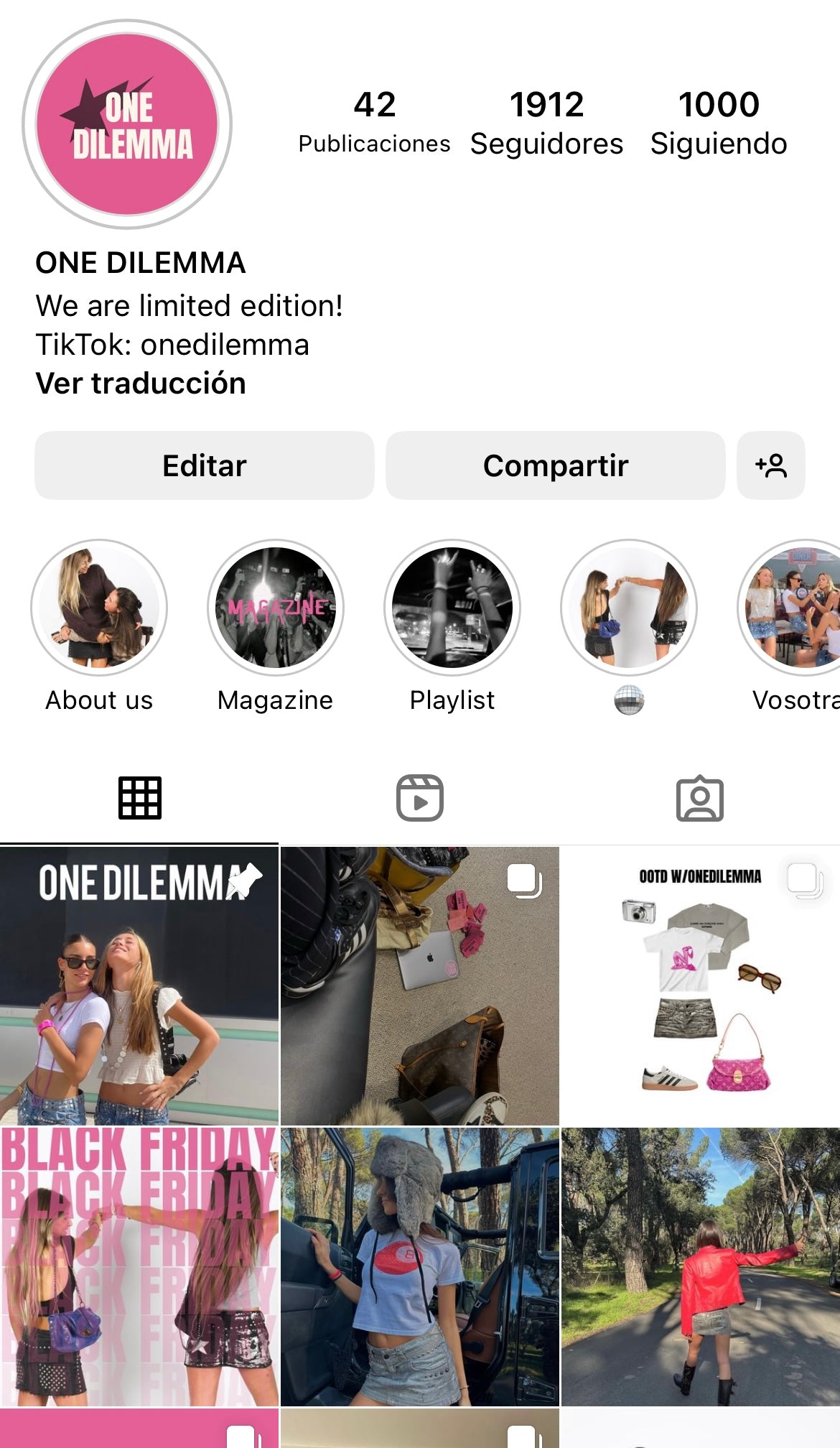
Task: Open the 1000 Siguiendo list
Action: tap(718, 123)
